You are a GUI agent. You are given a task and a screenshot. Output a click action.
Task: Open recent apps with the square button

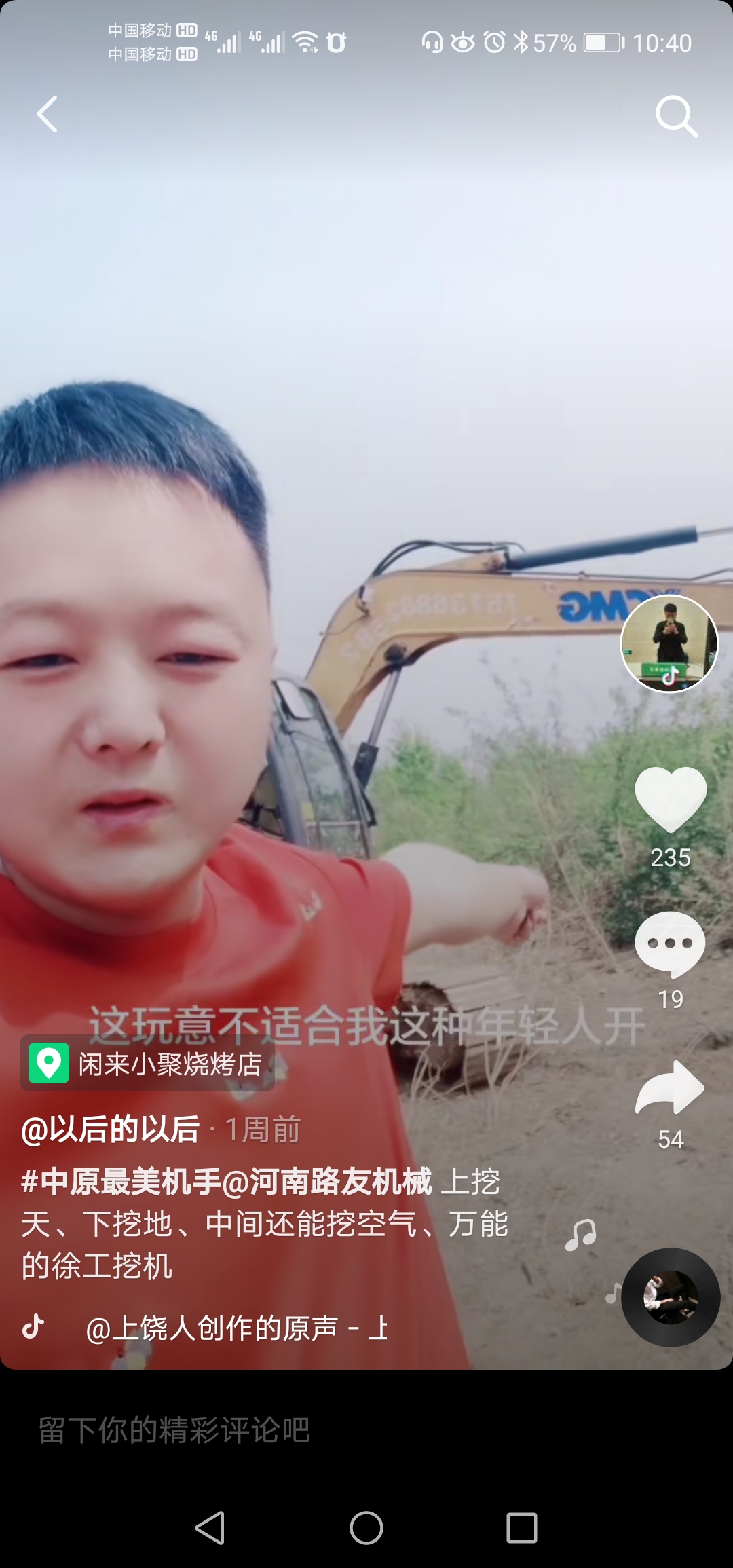[522, 1528]
